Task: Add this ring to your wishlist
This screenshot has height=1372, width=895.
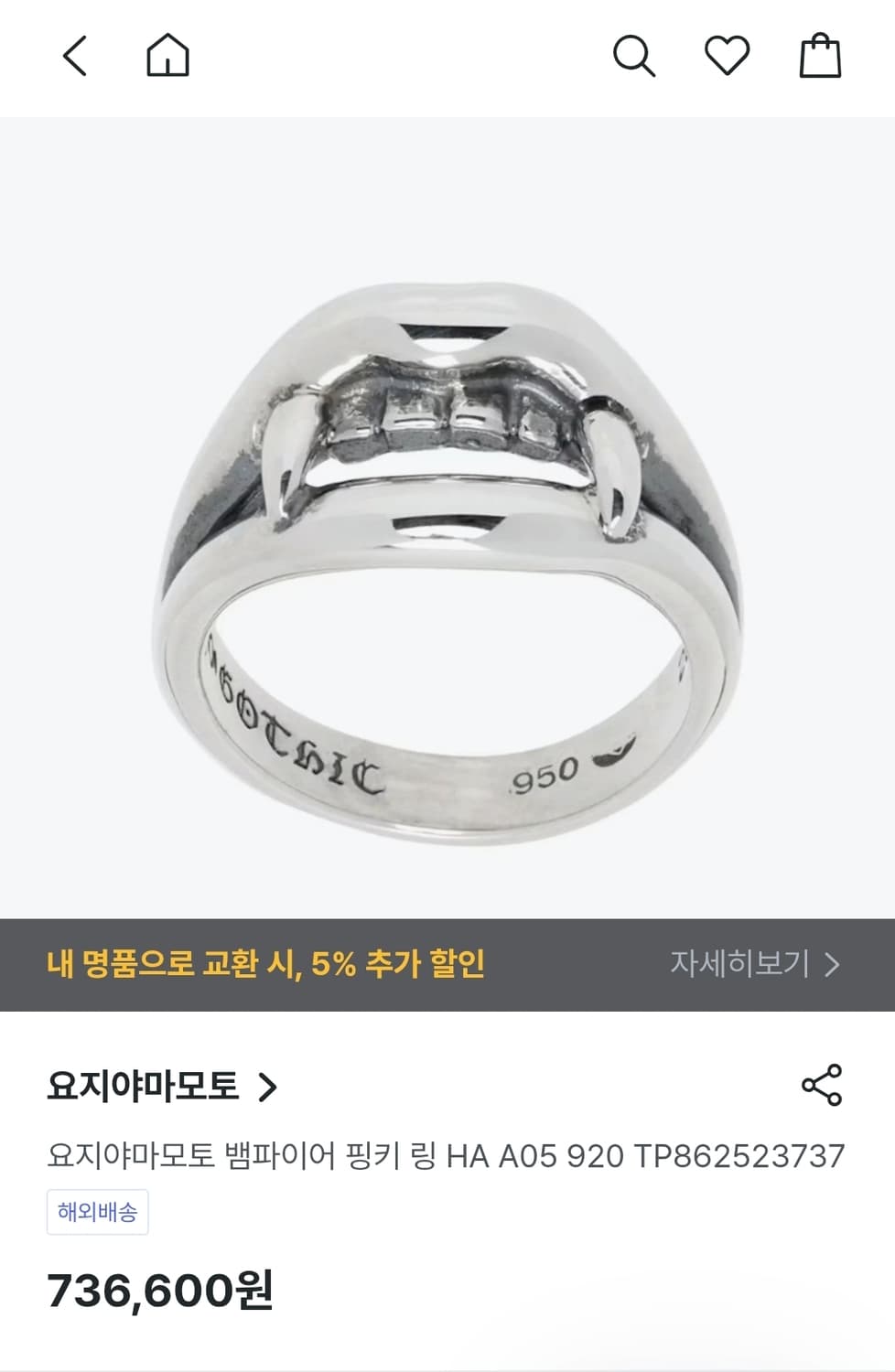Action: tap(728, 57)
